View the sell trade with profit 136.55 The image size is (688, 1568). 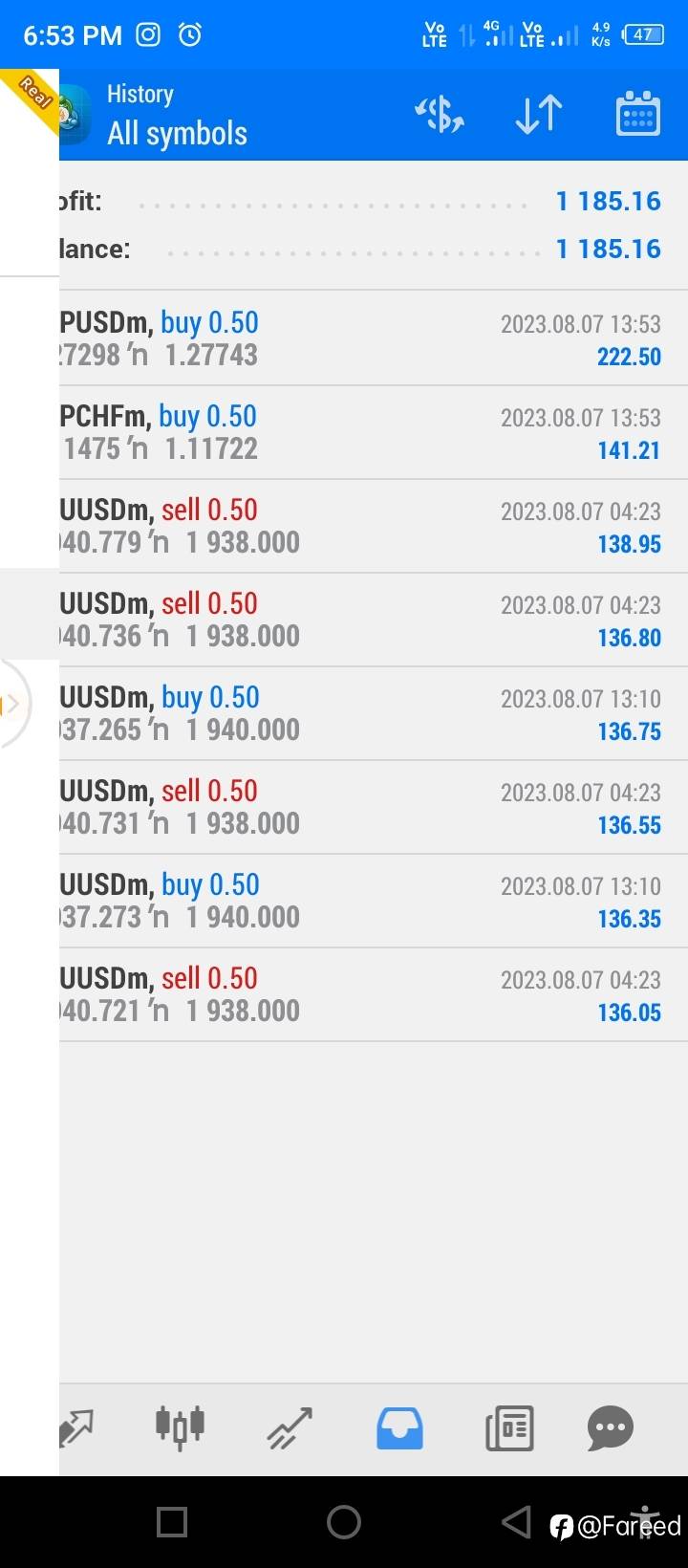tap(373, 807)
